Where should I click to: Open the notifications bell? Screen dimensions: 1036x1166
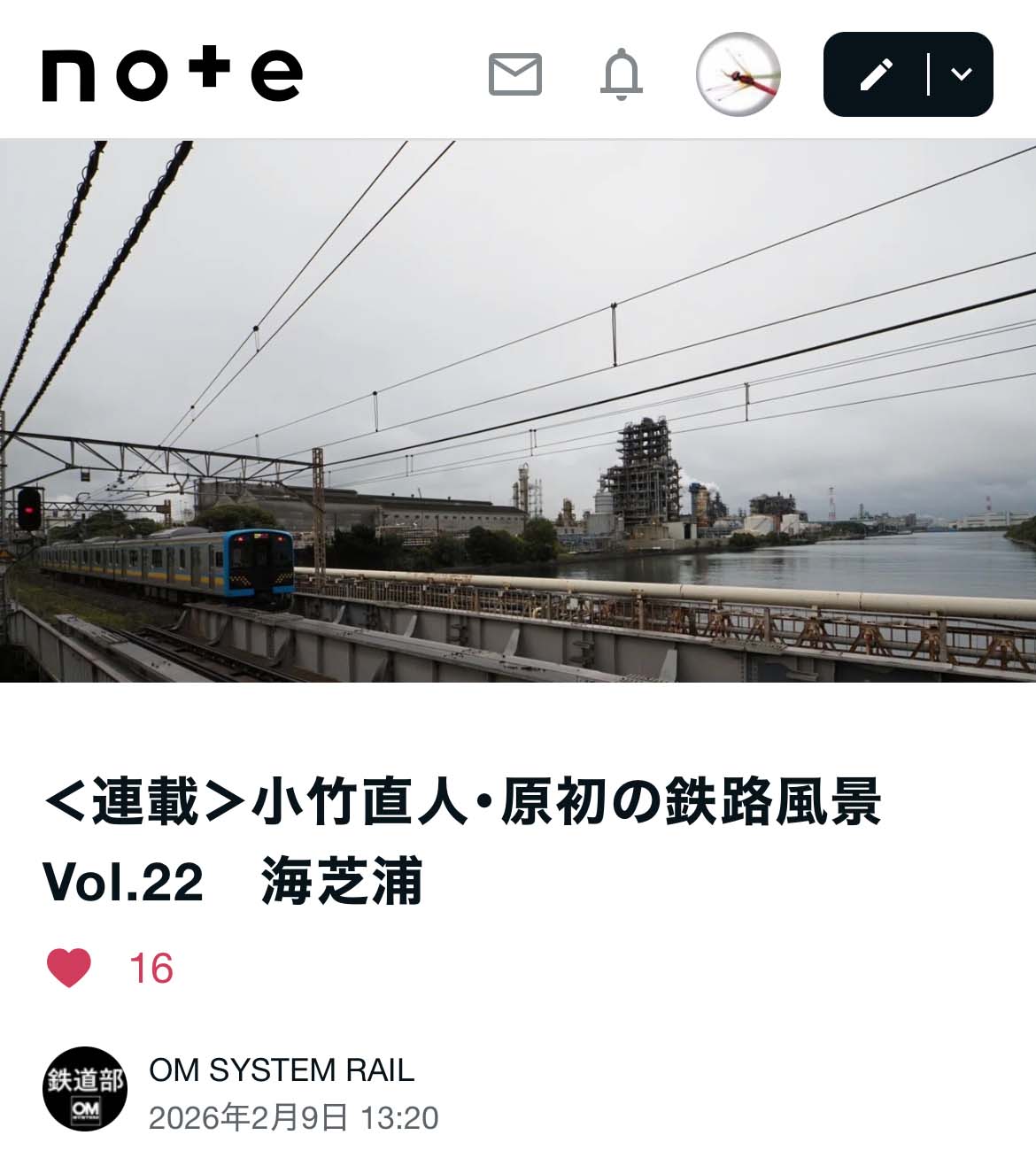tap(622, 74)
